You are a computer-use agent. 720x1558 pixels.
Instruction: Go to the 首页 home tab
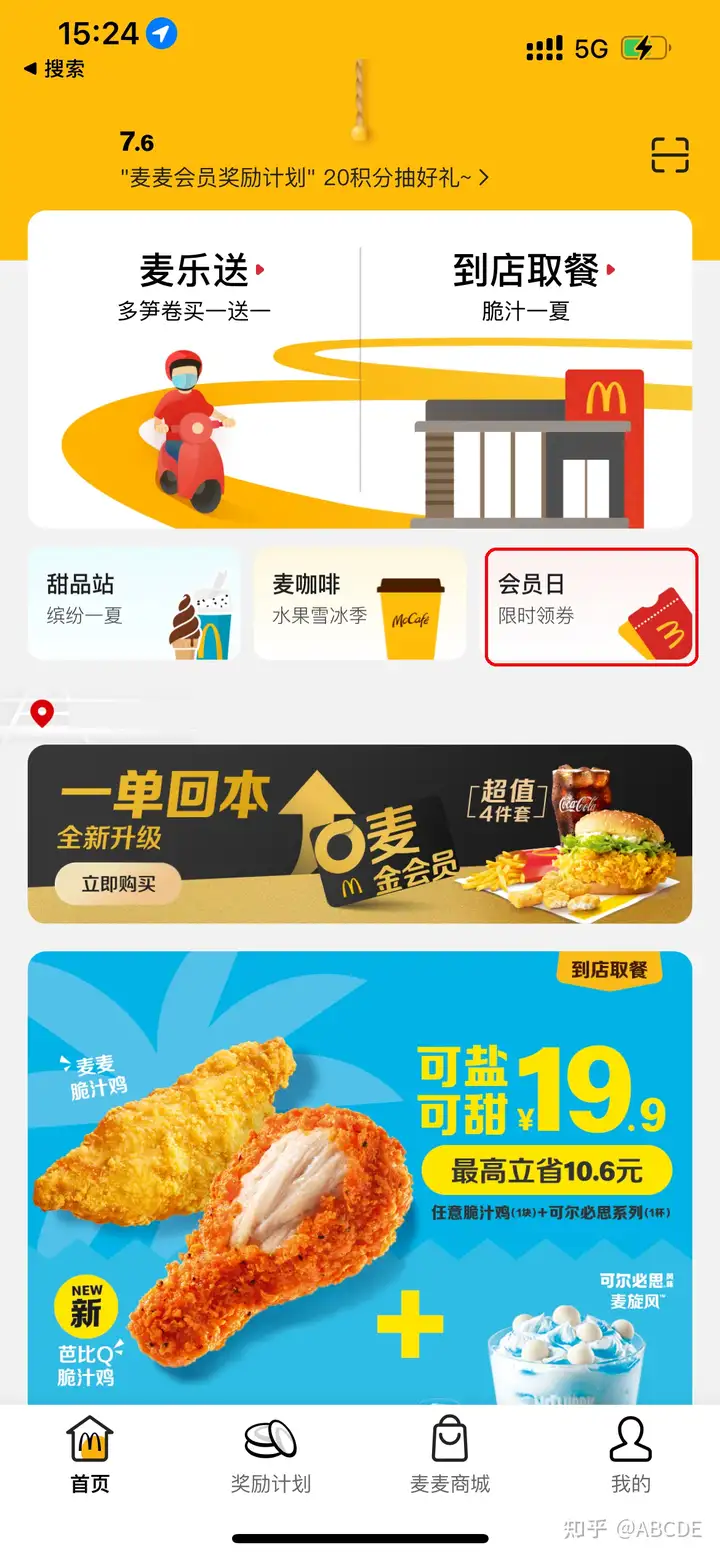pyautogui.click(x=90, y=1454)
